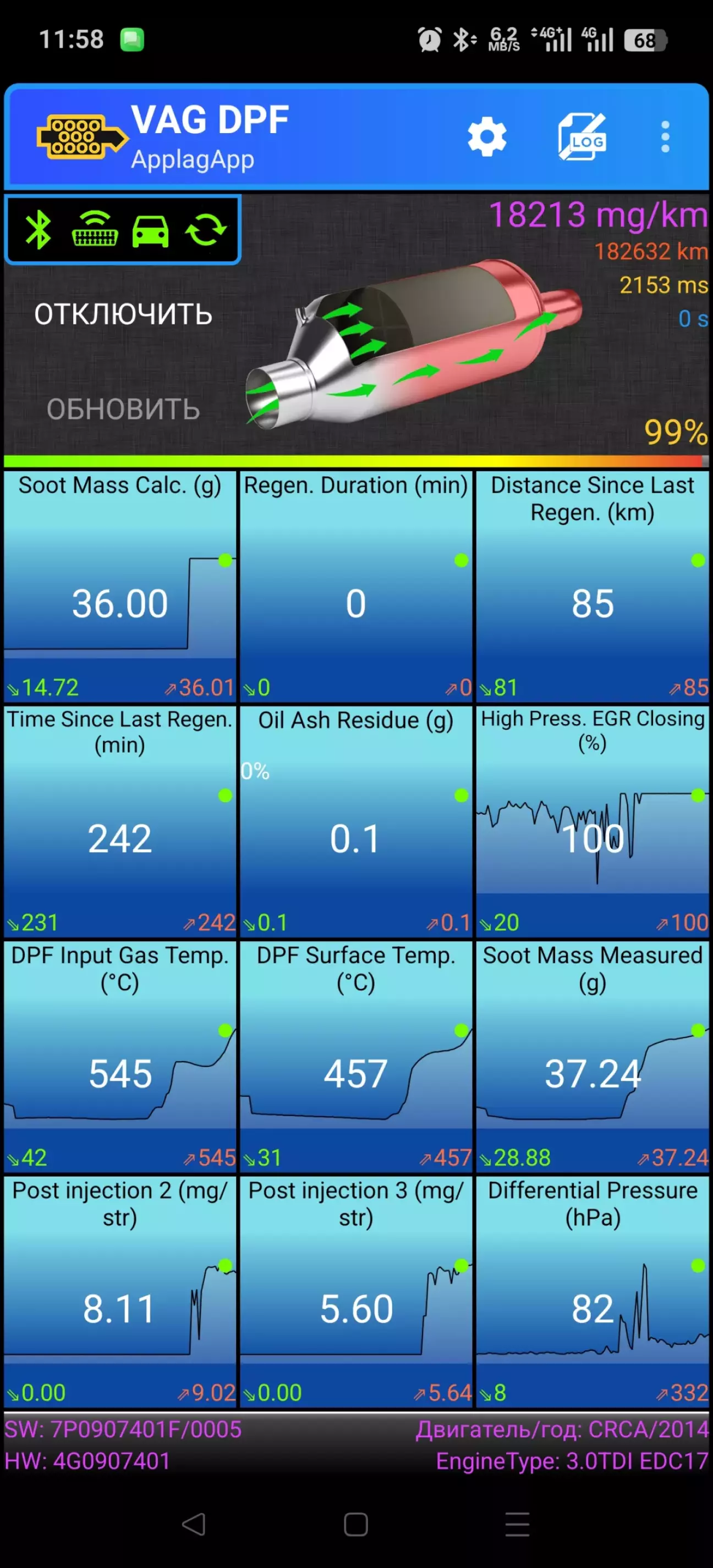Tap the connection status icons panel
This screenshot has width=713, height=1568.
(x=122, y=229)
